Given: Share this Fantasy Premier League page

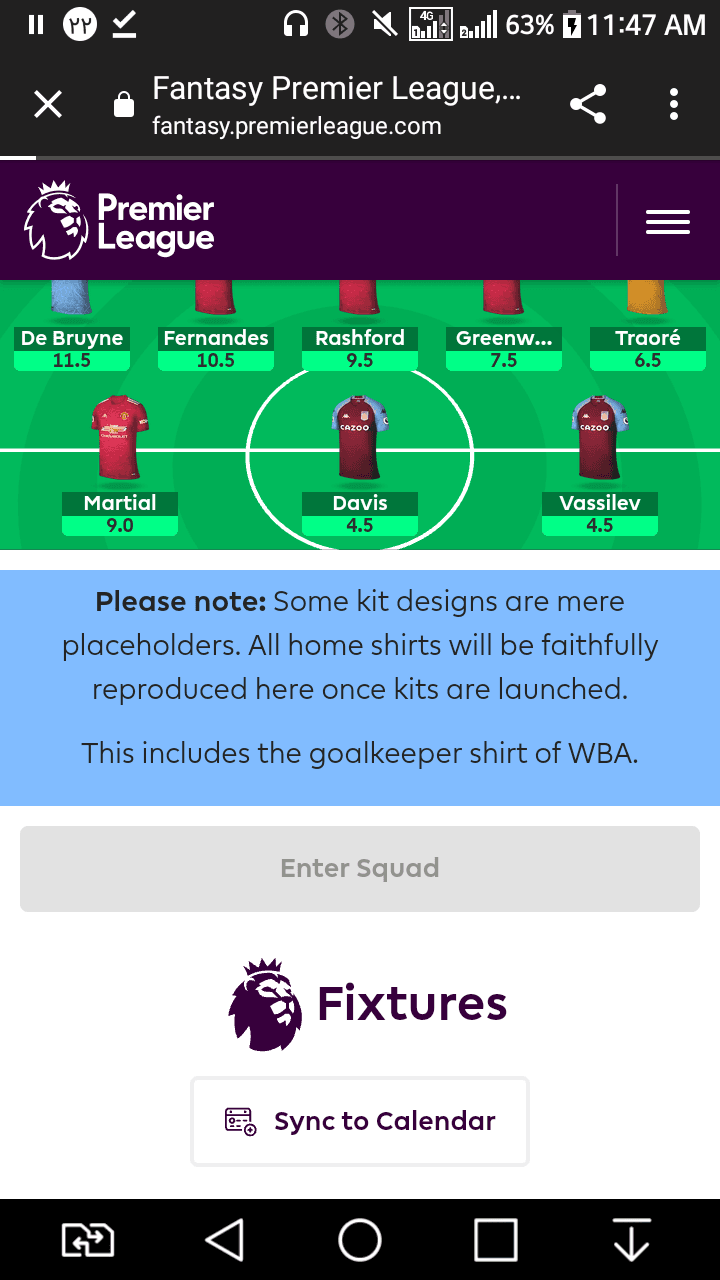Looking at the screenshot, I should pos(588,104).
